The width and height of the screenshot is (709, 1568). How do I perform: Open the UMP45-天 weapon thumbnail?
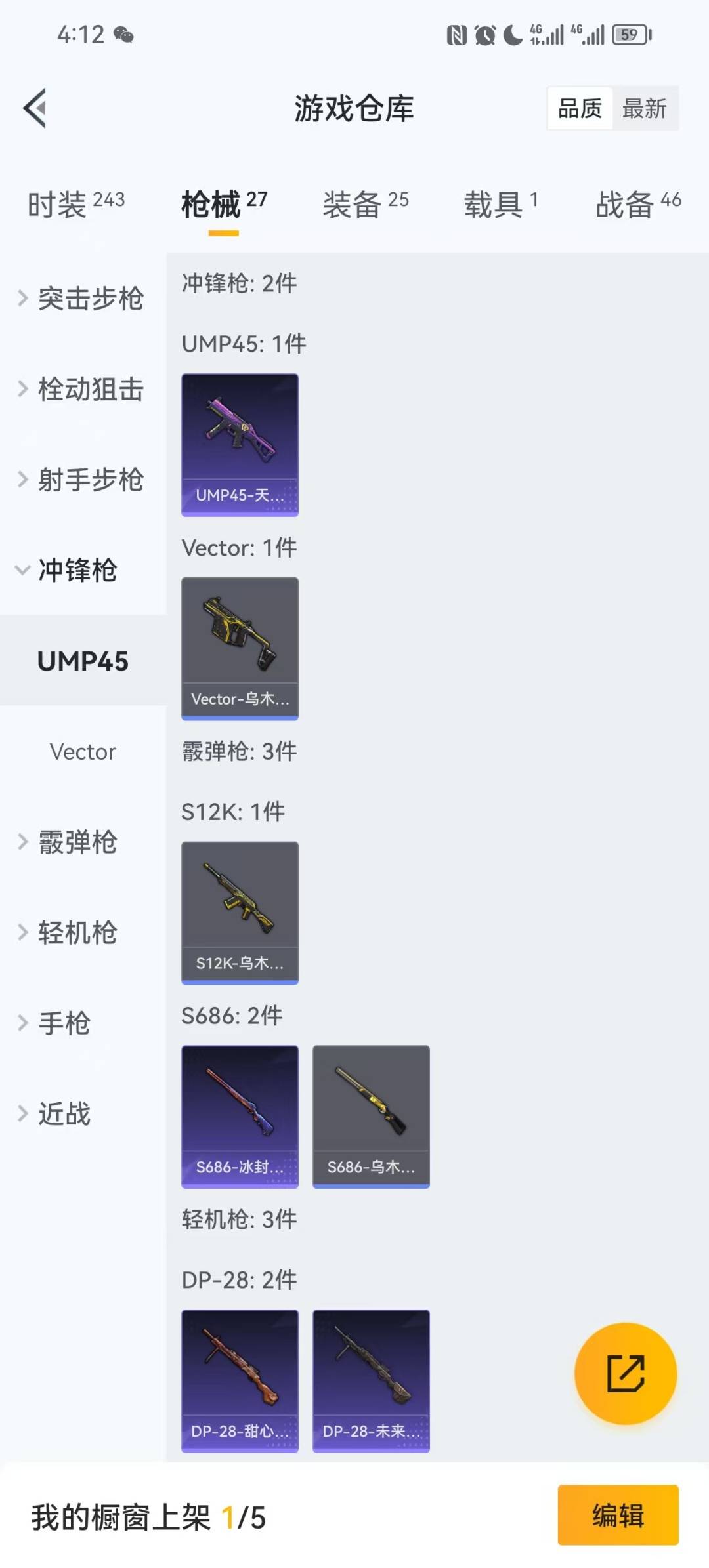click(x=240, y=445)
